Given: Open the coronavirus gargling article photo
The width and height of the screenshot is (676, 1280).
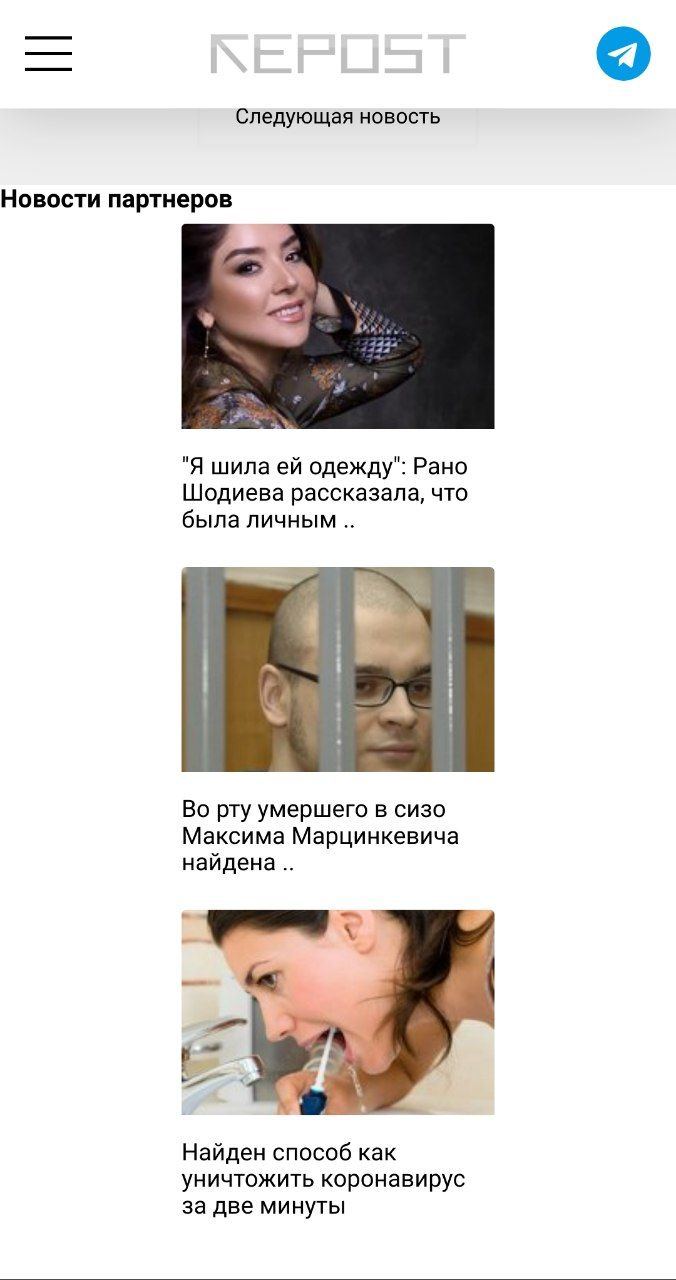Looking at the screenshot, I should coord(337,1012).
